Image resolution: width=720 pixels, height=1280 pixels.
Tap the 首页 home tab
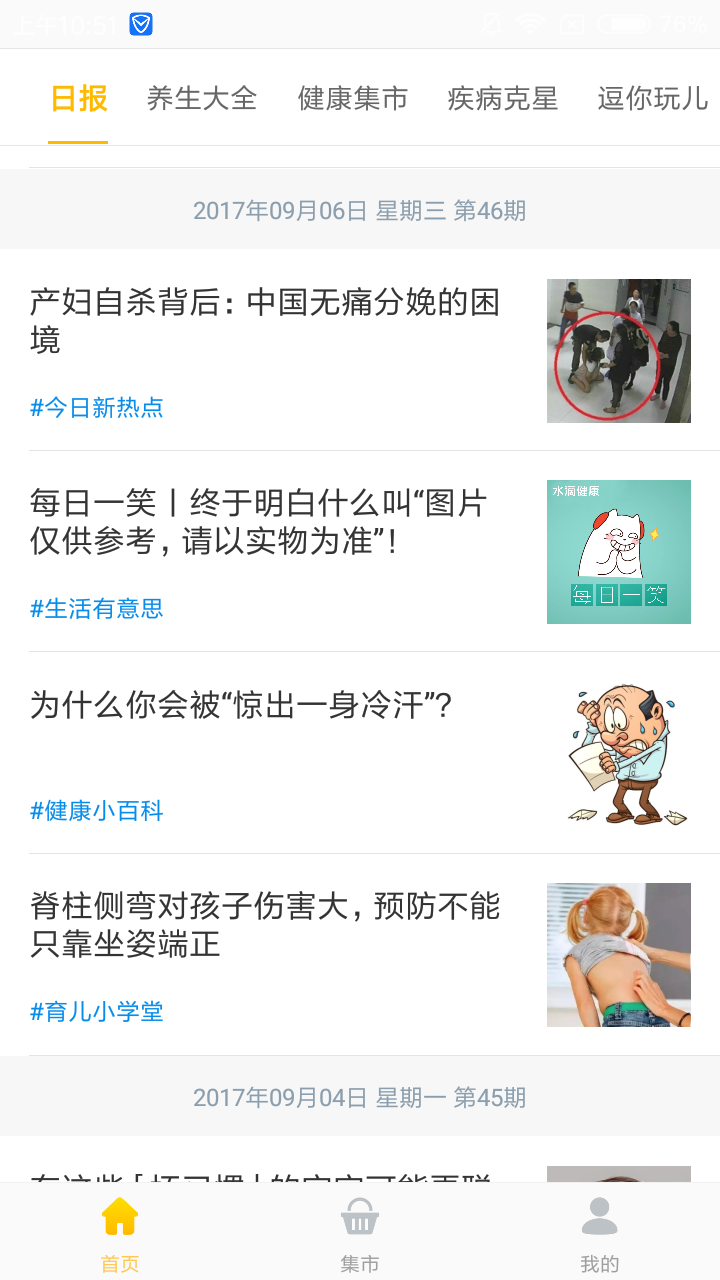120,1232
